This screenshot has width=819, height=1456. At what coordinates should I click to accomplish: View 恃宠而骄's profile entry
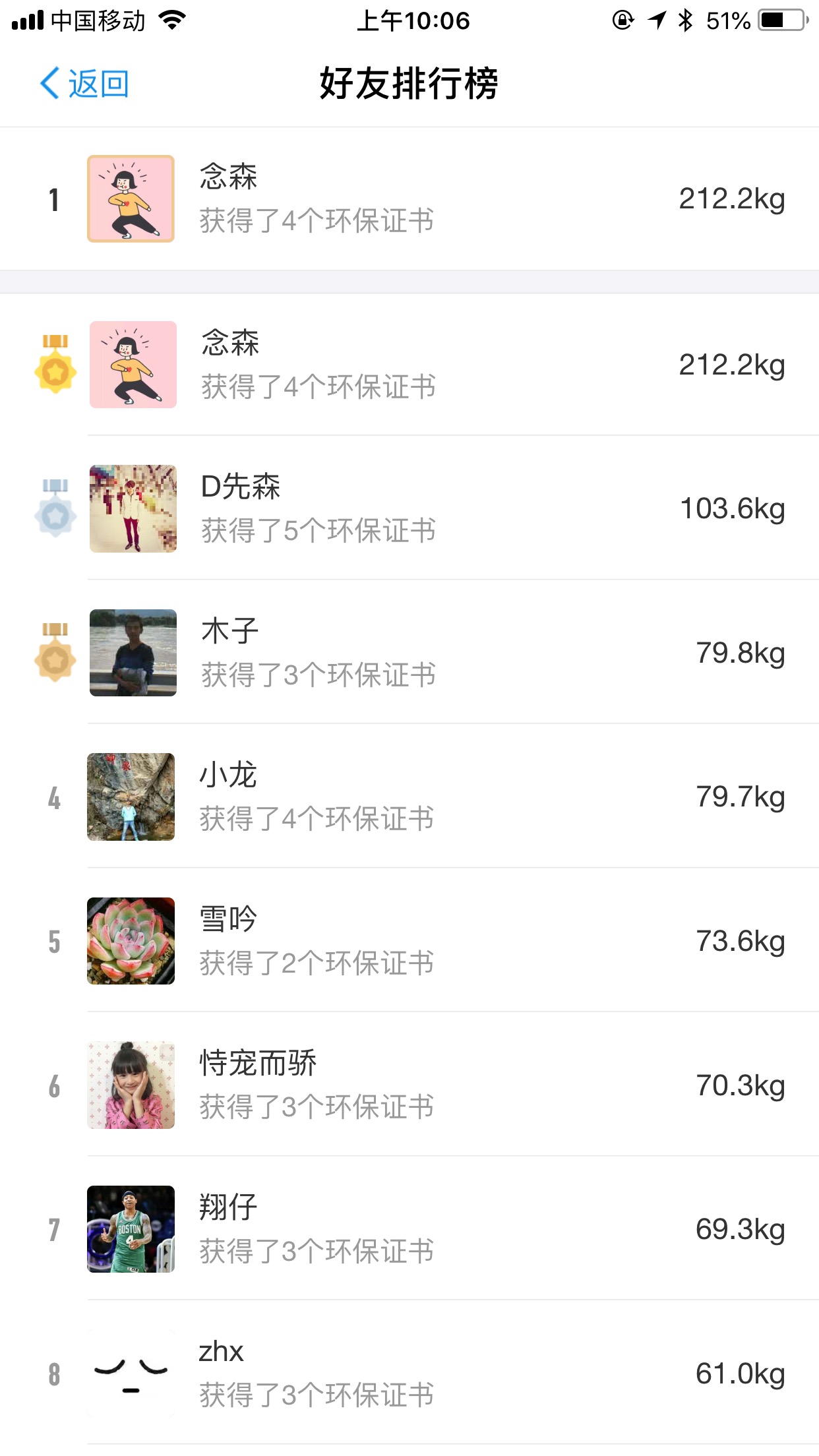coord(409,1085)
